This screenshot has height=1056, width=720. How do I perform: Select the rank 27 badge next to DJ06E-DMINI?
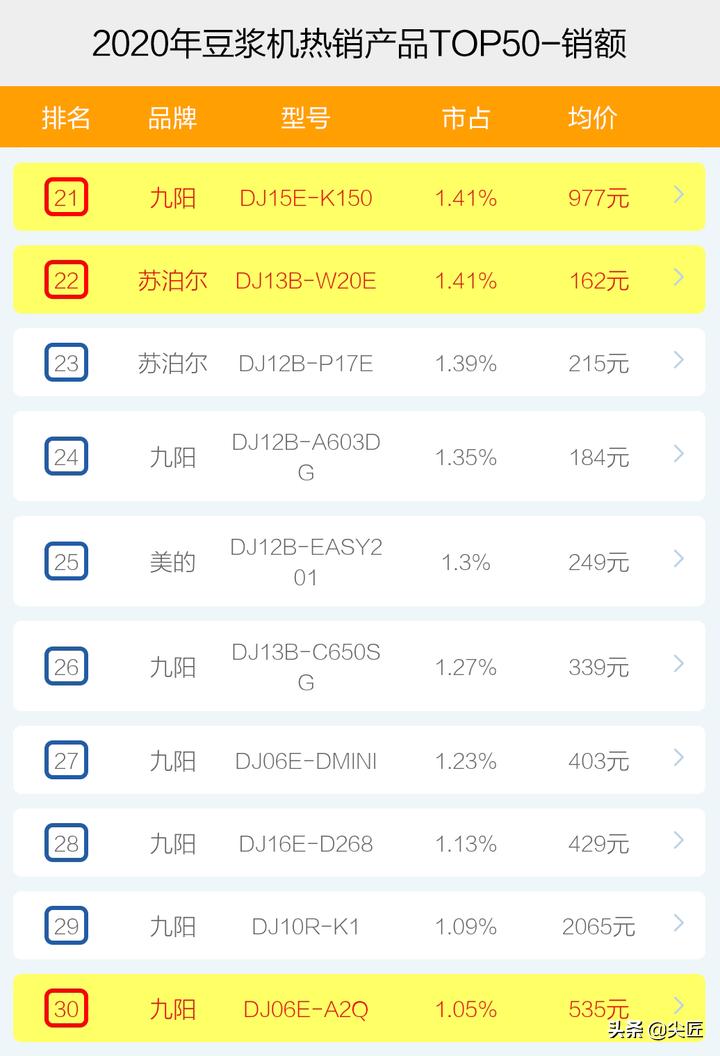pyautogui.click(x=65, y=760)
